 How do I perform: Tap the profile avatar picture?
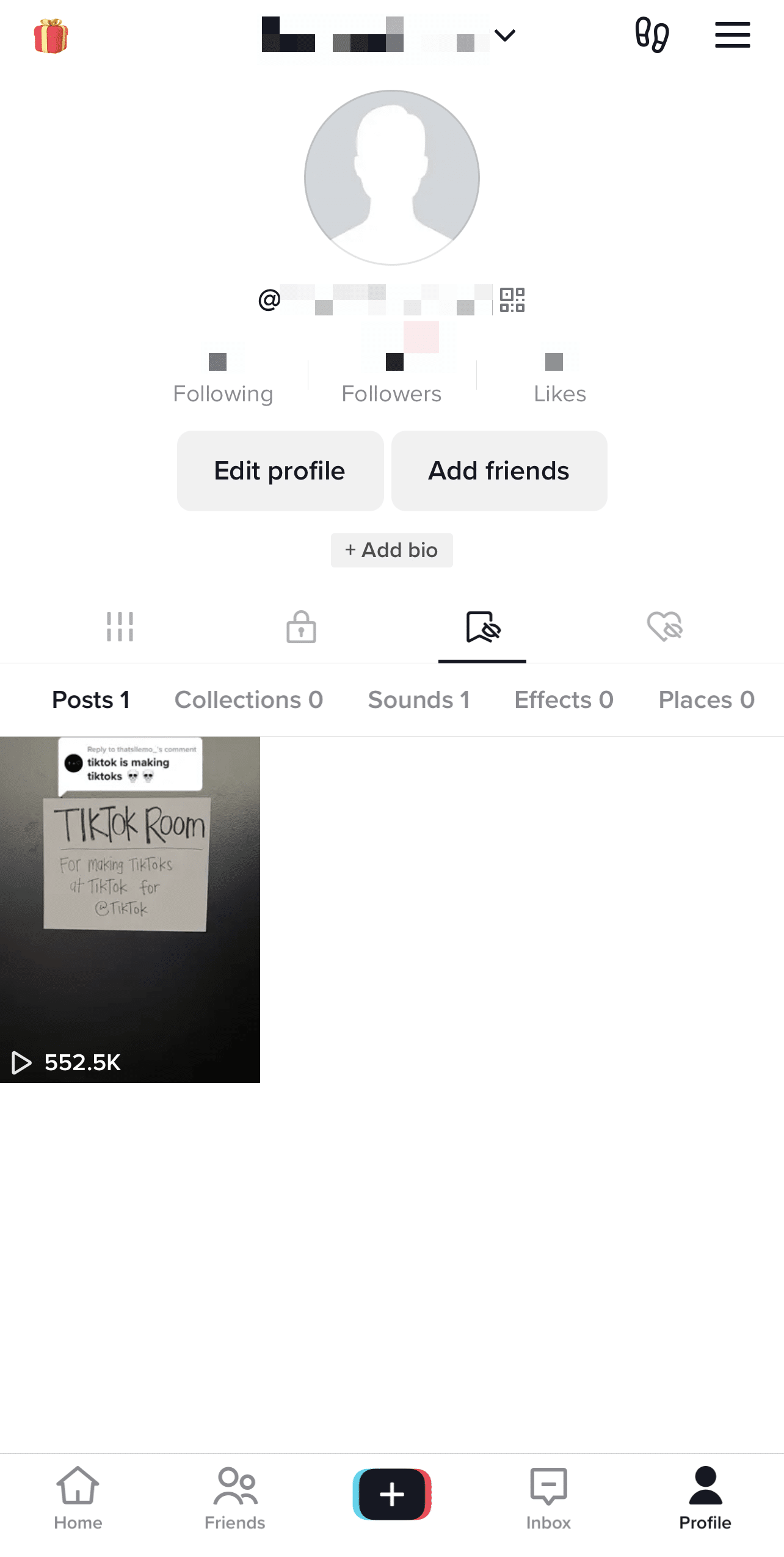coord(392,178)
